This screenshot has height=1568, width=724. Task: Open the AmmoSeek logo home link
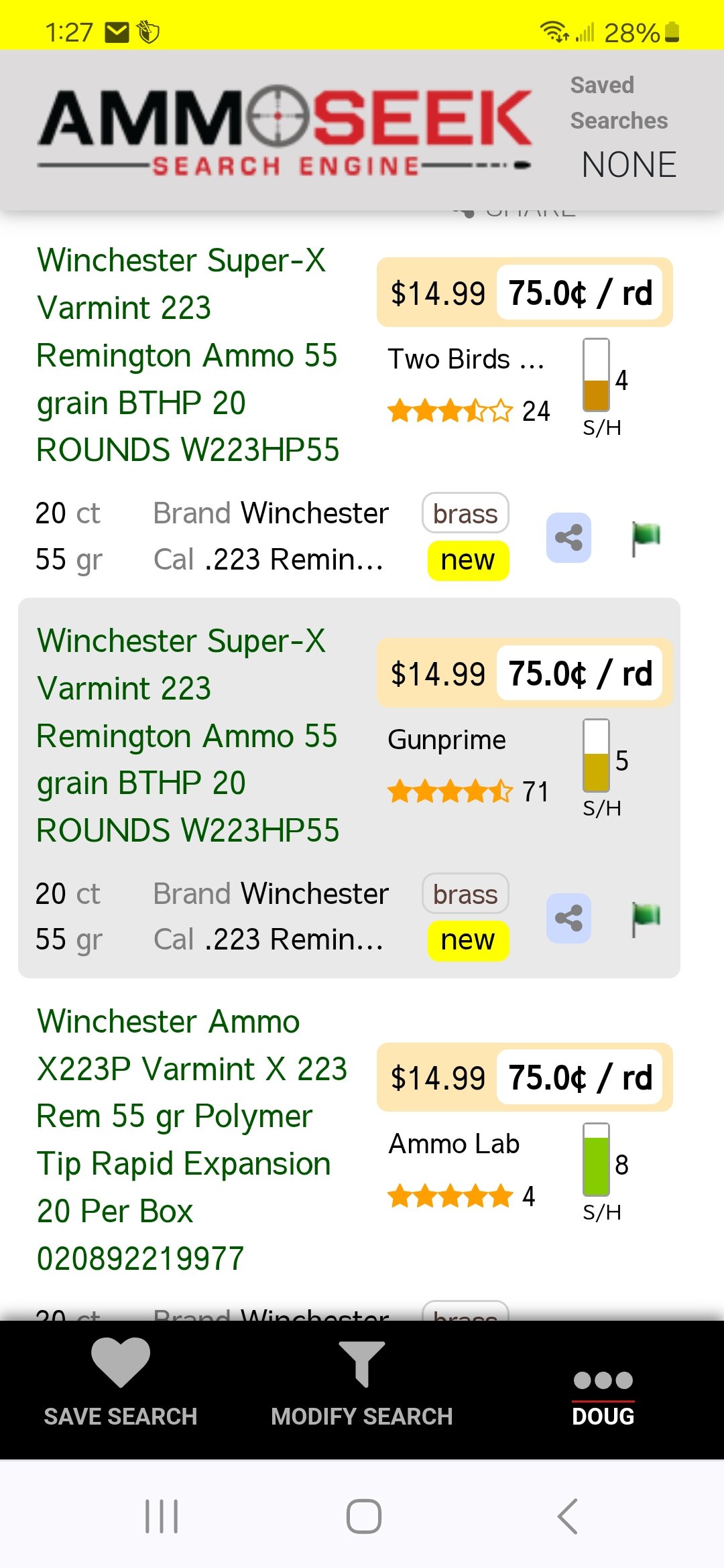point(285,131)
